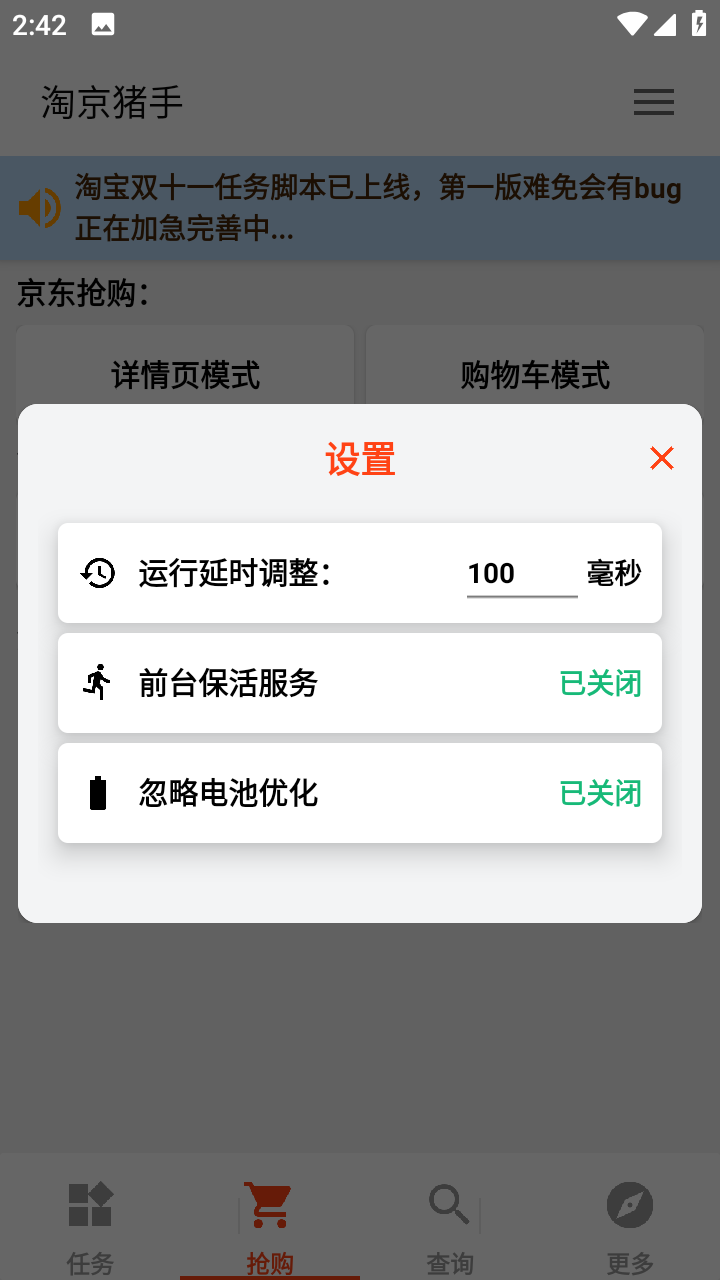Close the 设置 dialog

coord(661,458)
